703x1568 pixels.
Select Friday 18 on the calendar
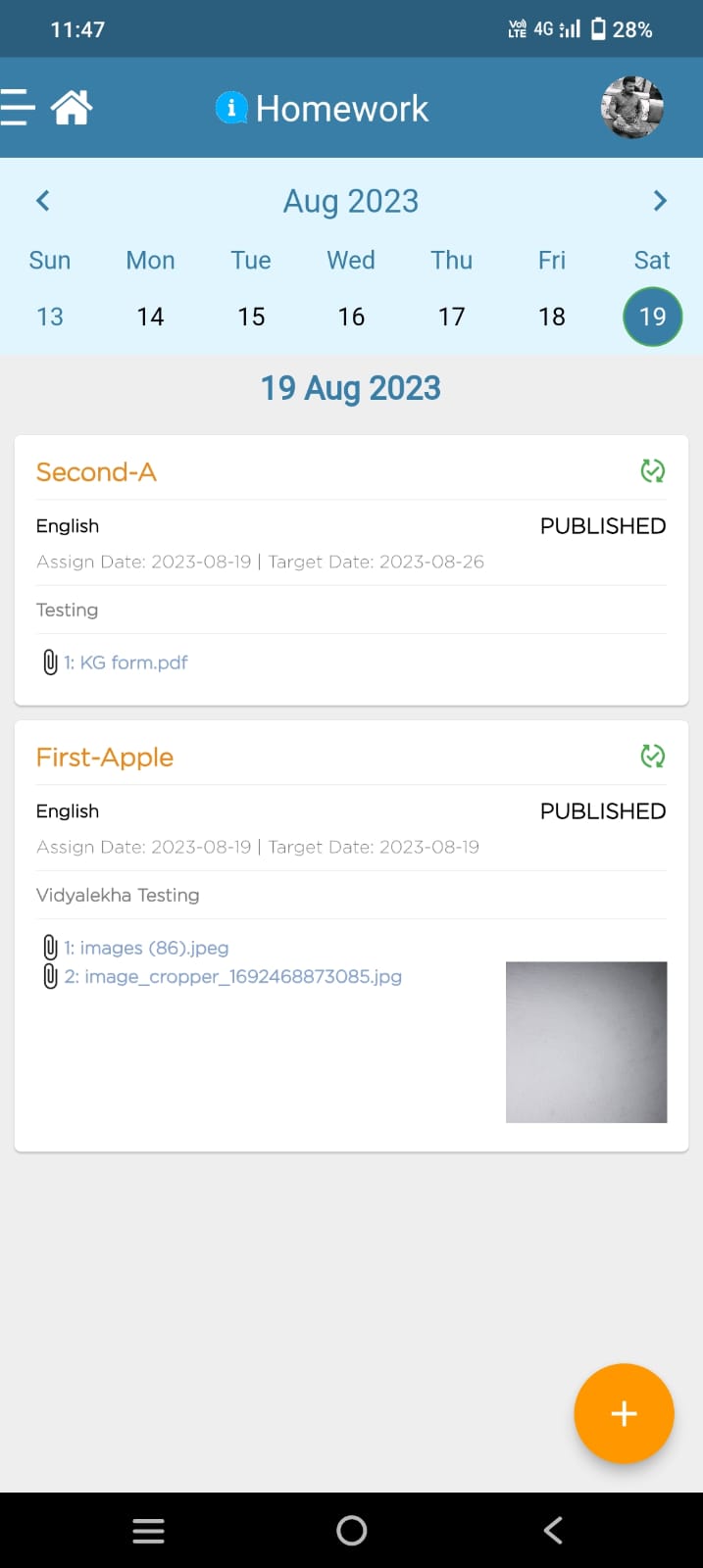[552, 317]
